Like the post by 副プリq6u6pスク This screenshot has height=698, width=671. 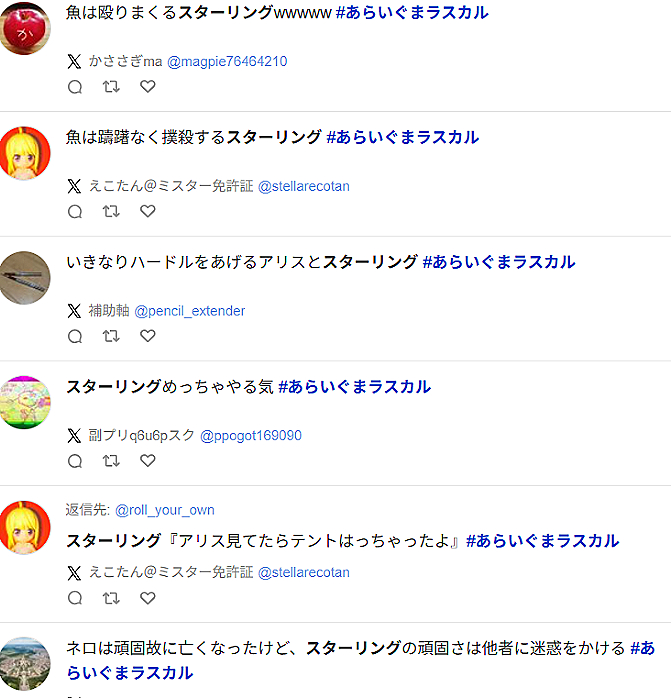tap(147, 461)
